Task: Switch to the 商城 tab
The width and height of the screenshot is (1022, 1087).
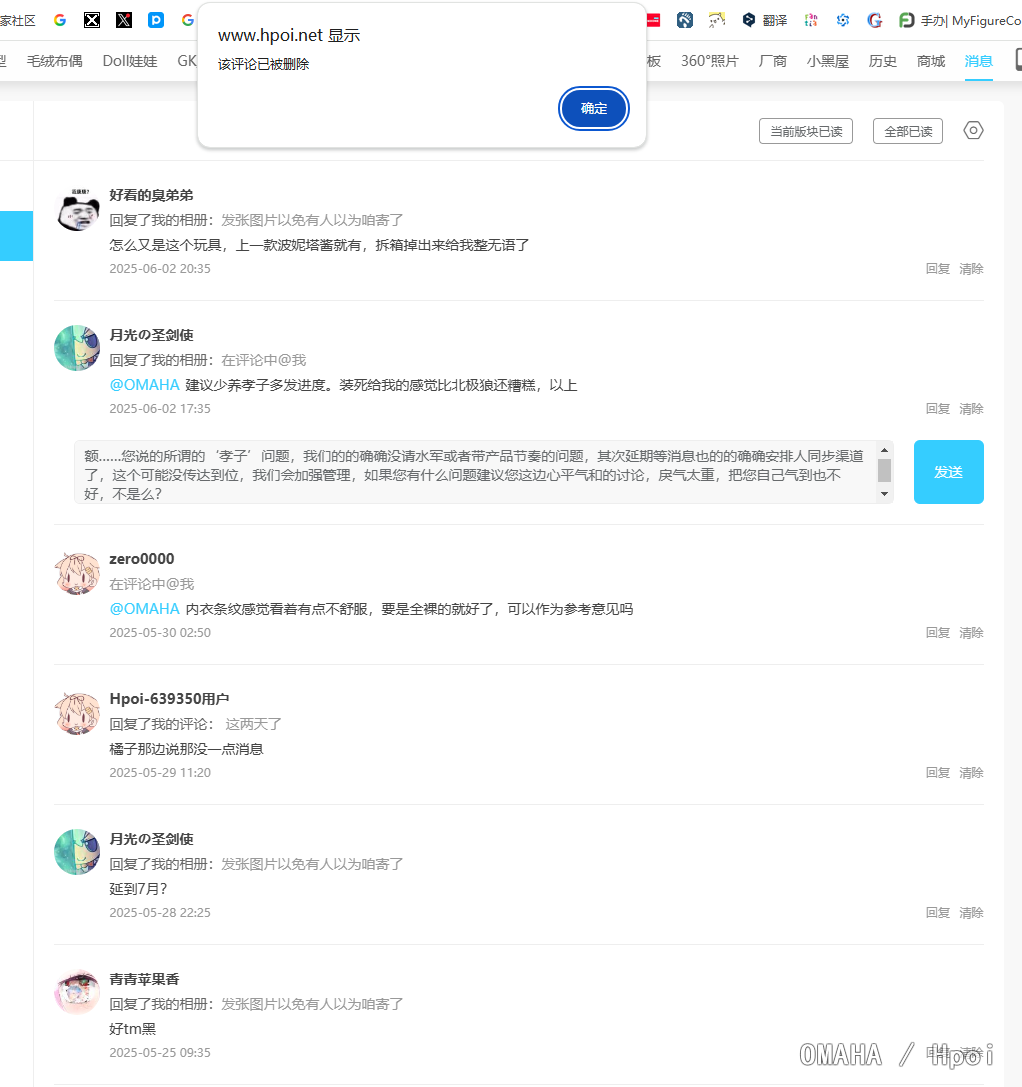Action: [x=930, y=61]
